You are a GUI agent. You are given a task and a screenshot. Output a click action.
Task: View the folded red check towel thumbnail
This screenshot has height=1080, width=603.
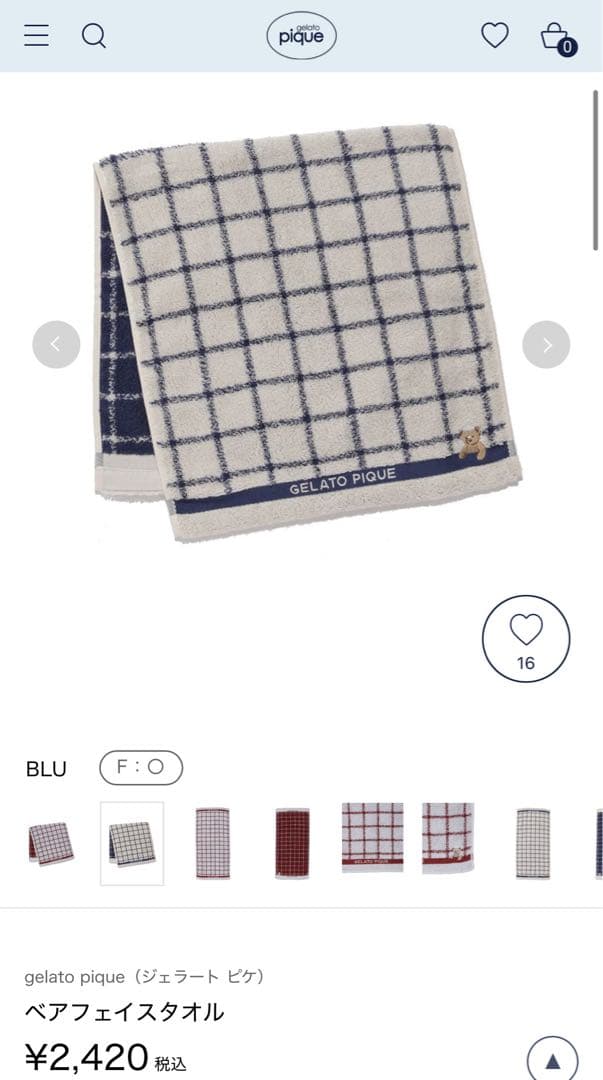point(51,843)
